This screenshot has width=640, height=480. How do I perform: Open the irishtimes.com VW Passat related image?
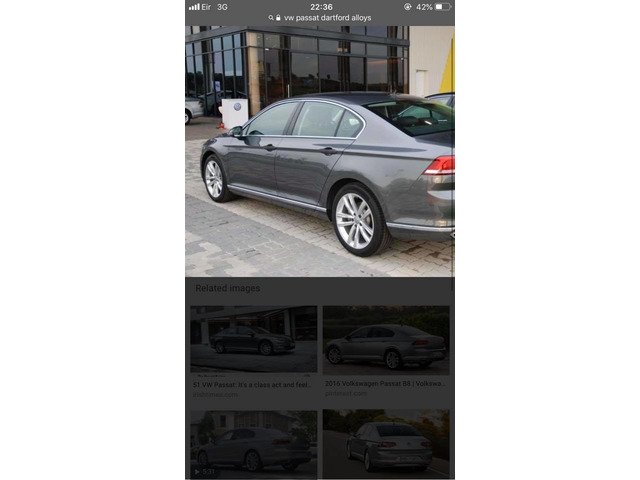253,340
